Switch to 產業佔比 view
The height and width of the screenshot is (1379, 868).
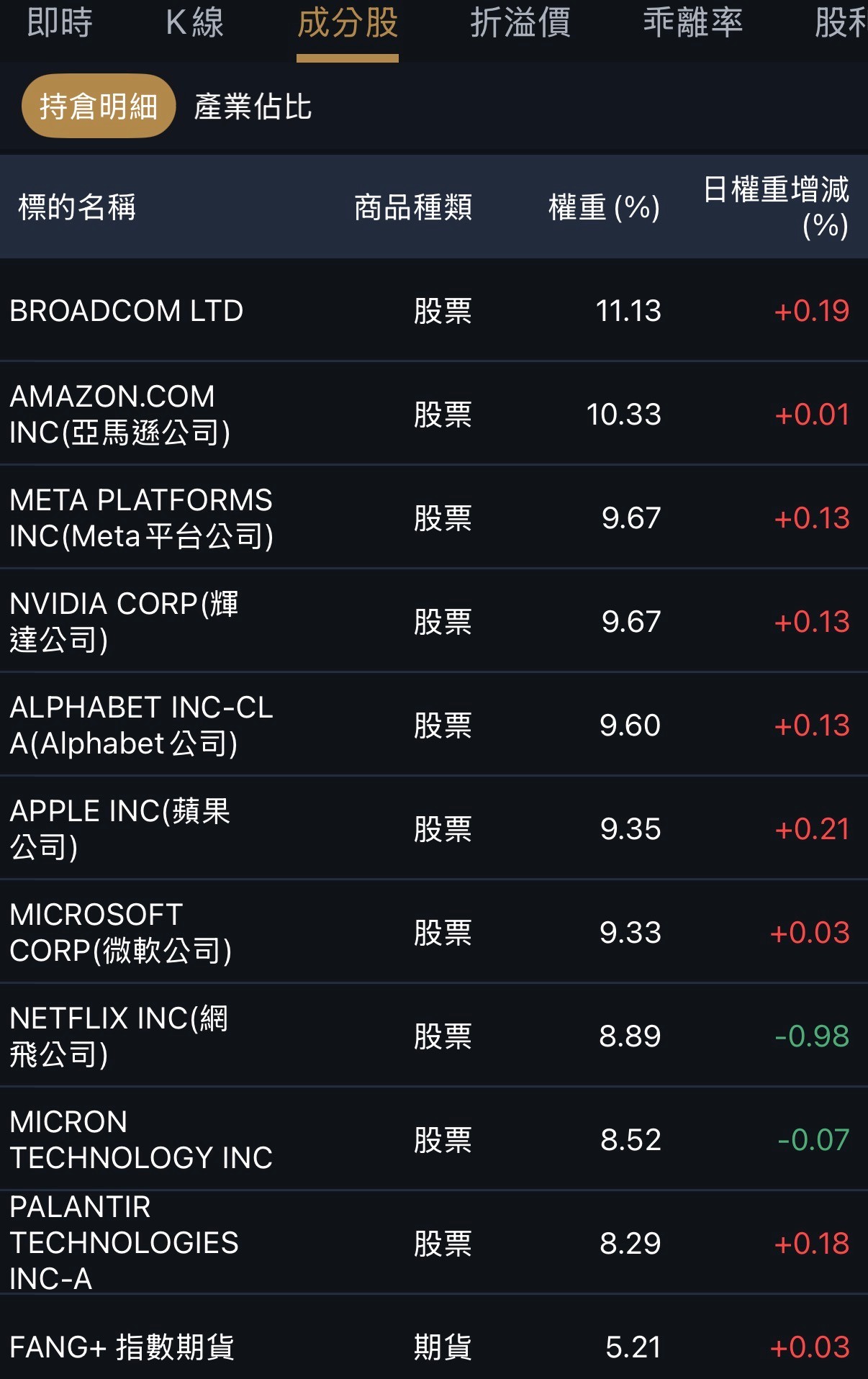pos(253,105)
